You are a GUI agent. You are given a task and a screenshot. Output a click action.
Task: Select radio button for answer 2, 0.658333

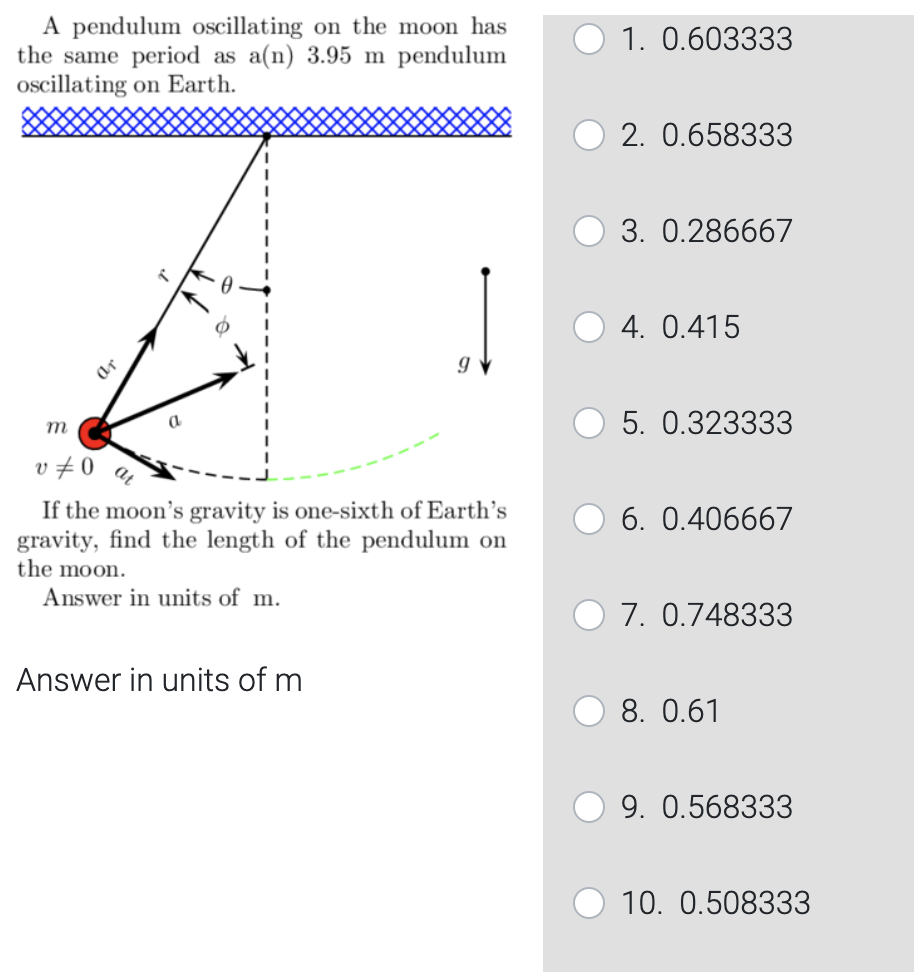tap(589, 135)
